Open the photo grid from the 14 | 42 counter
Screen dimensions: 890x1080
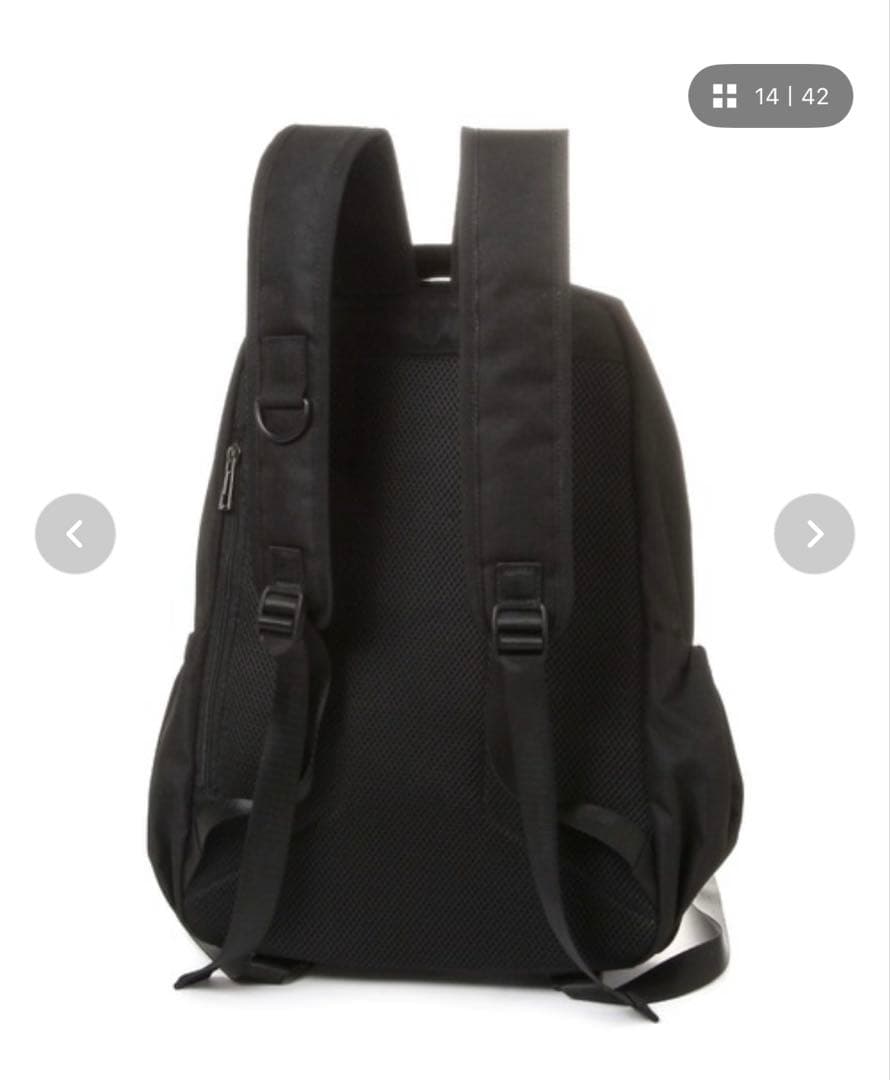coord(770,96)
